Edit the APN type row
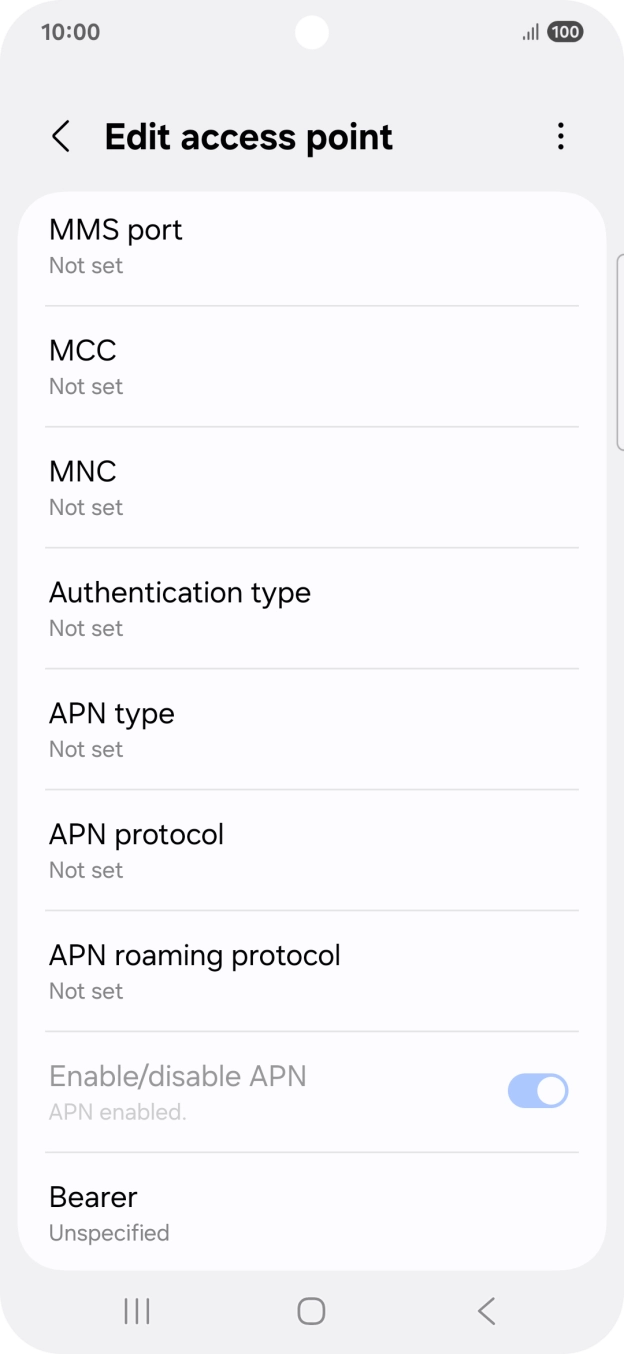The image size is (624, 1354). pos(312,730)
